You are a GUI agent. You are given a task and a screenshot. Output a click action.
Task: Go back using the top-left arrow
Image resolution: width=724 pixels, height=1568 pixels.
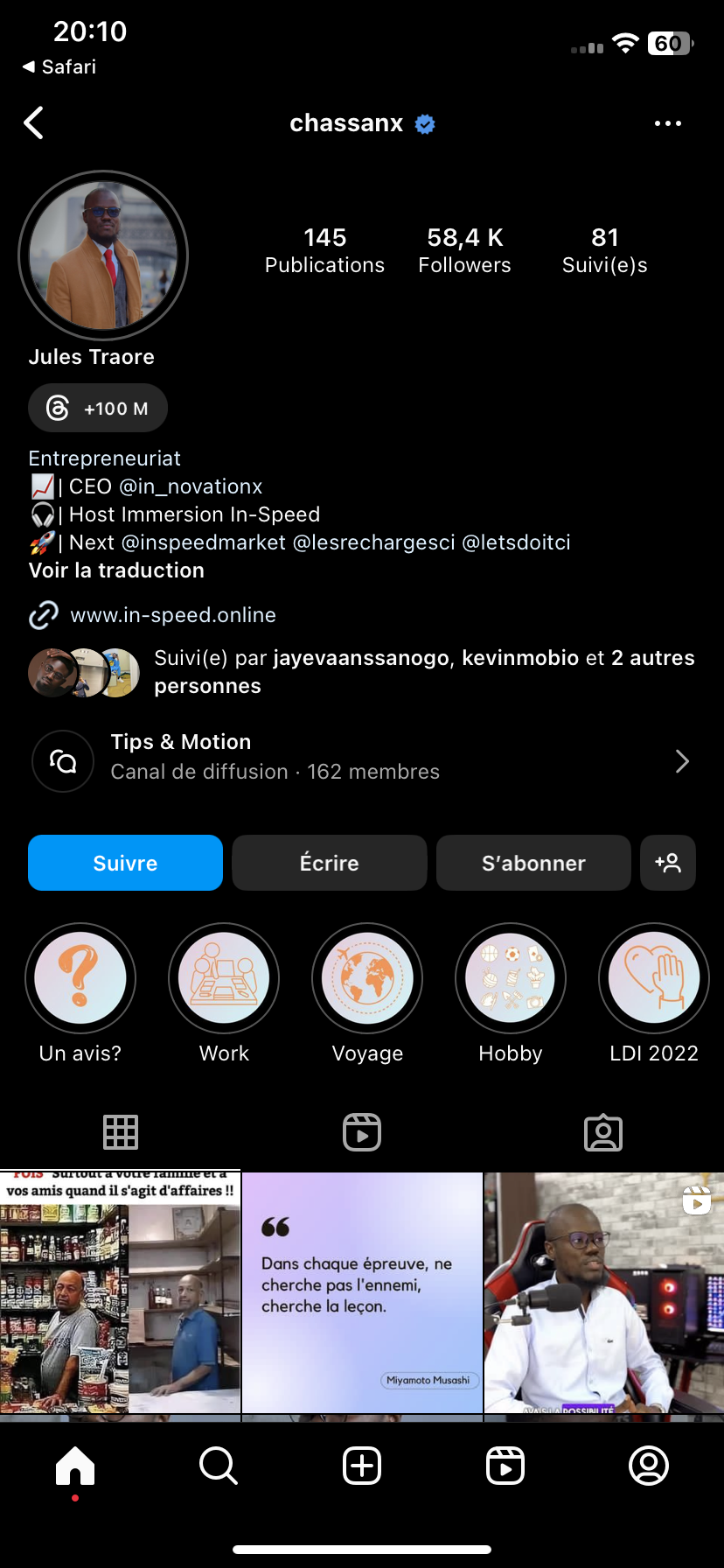pyautogui.click(x=34, y=123)
